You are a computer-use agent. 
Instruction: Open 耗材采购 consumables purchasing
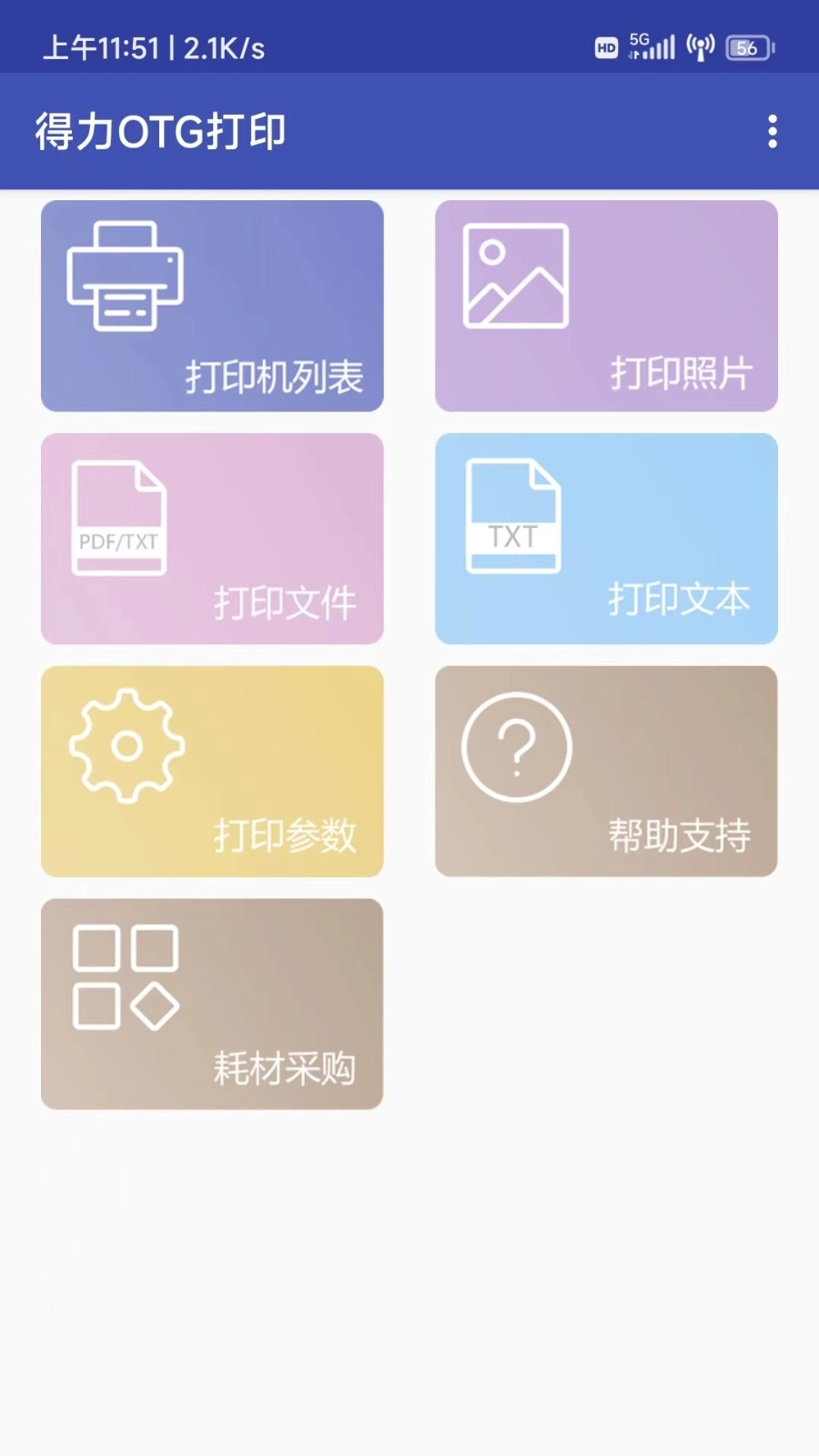click(211, 1005)
